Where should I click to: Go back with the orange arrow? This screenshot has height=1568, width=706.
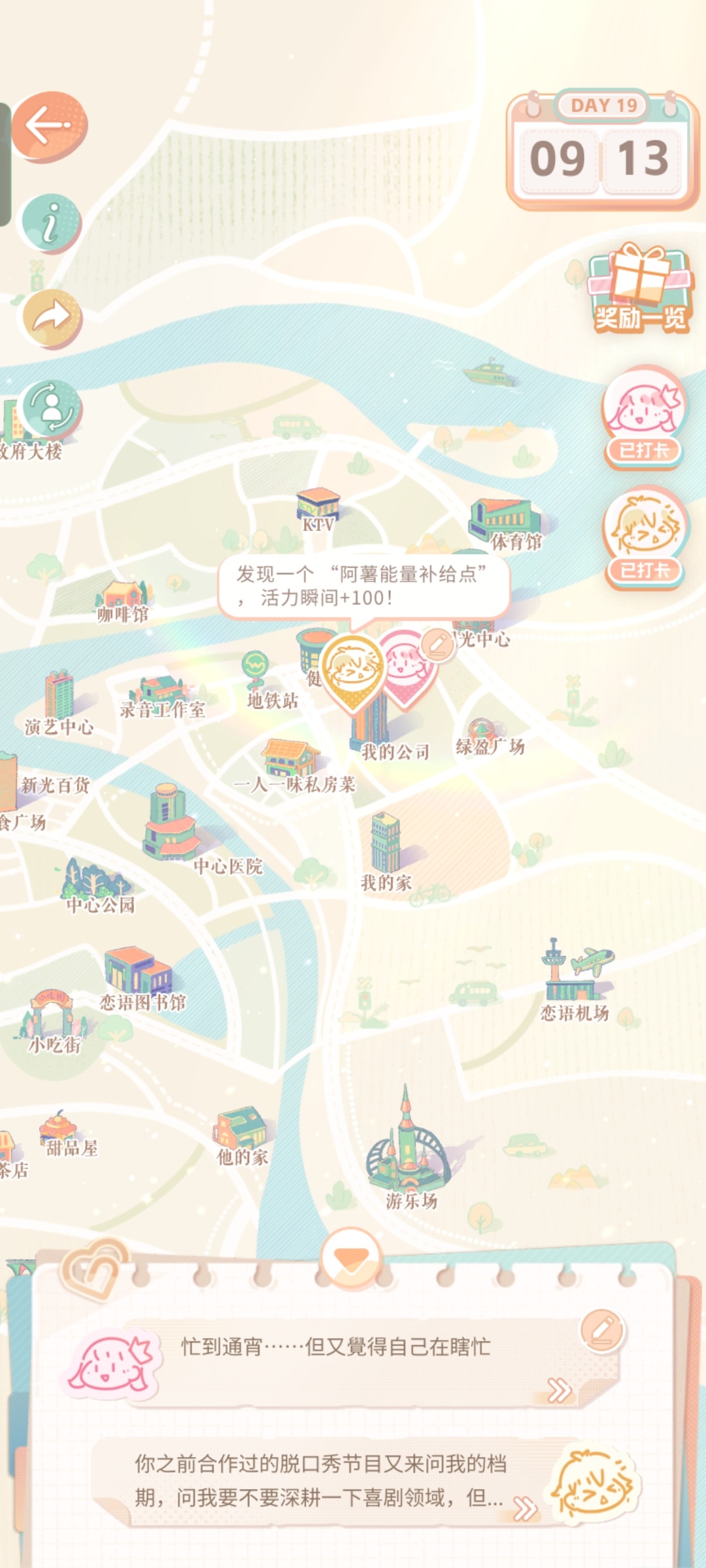point(50,125)
